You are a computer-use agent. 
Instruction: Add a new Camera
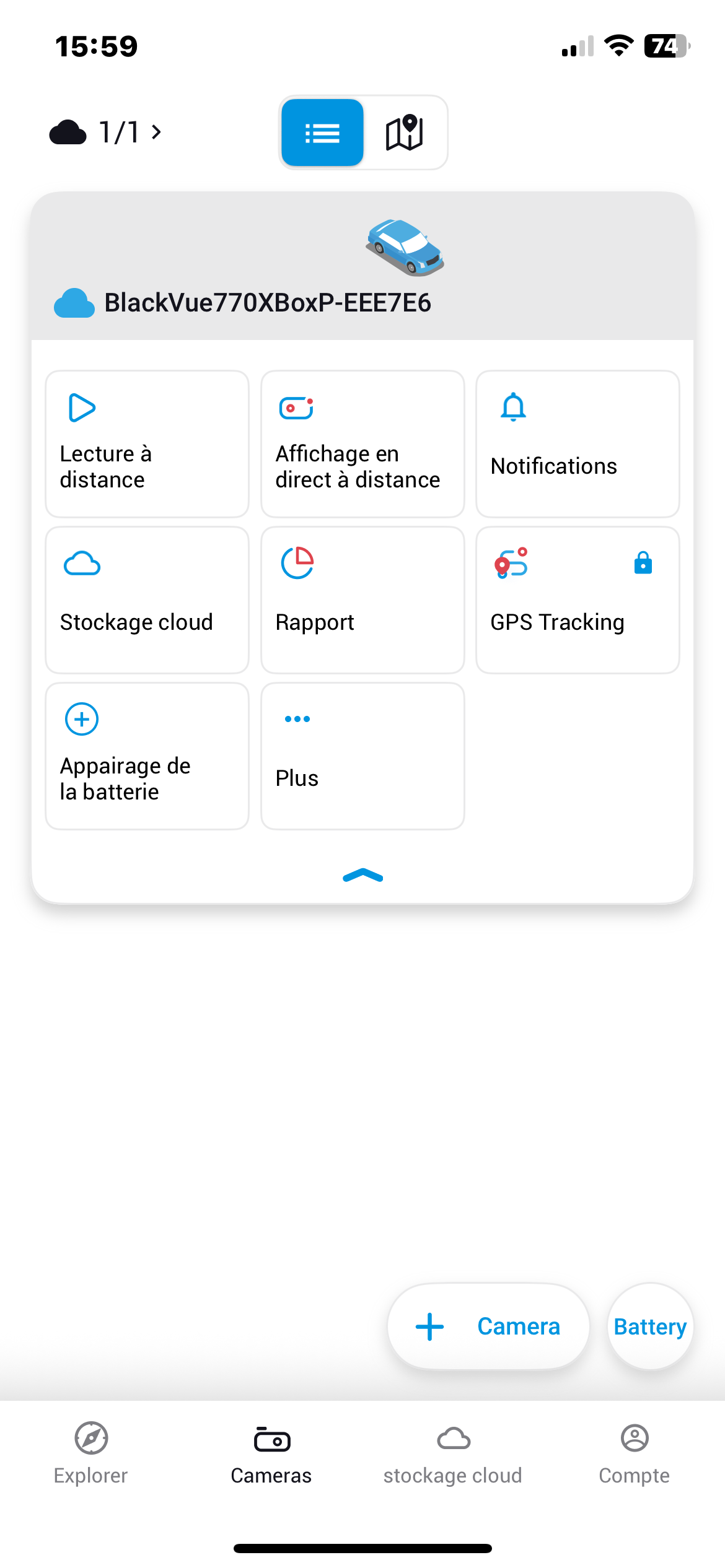coord(488,1326)
